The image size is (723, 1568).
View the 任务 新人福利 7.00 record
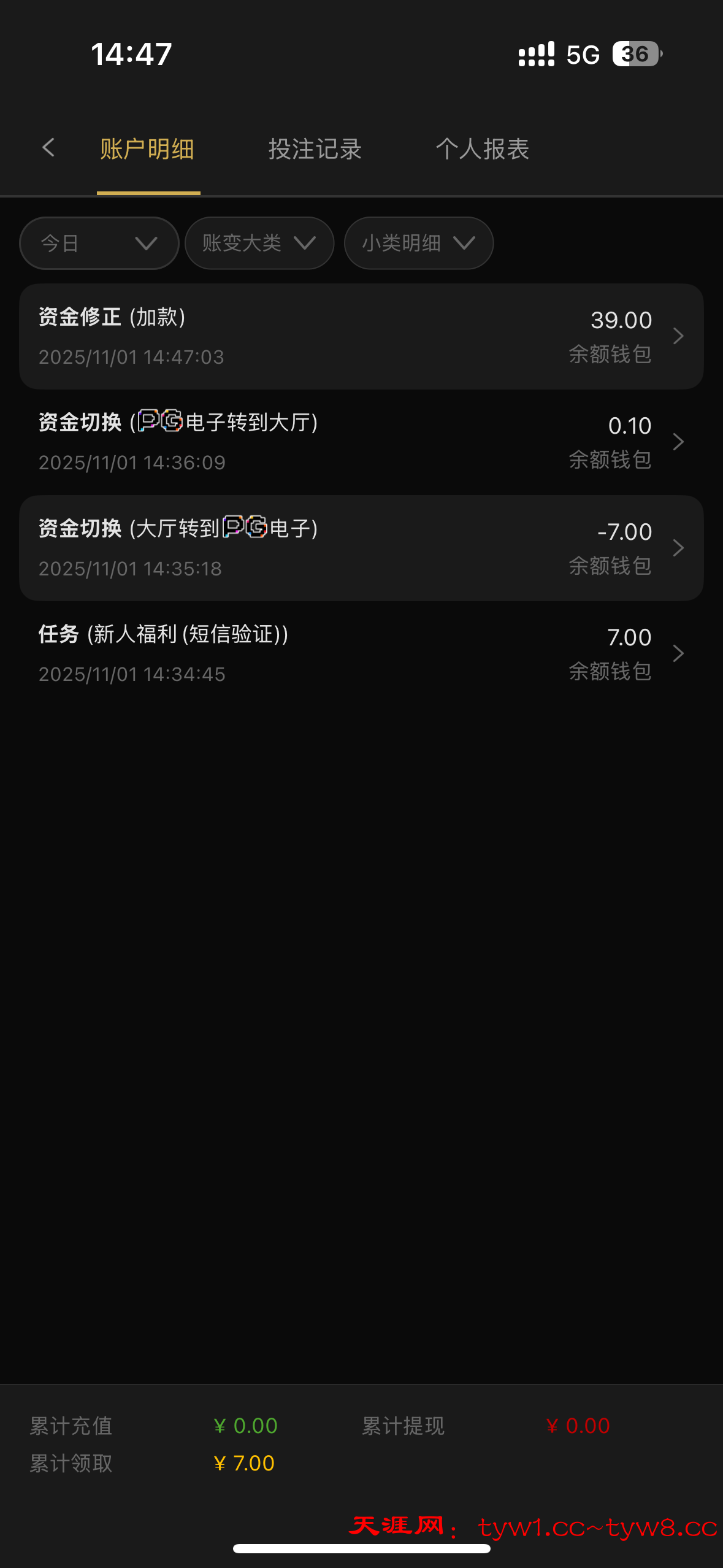(x=361, y=653)
